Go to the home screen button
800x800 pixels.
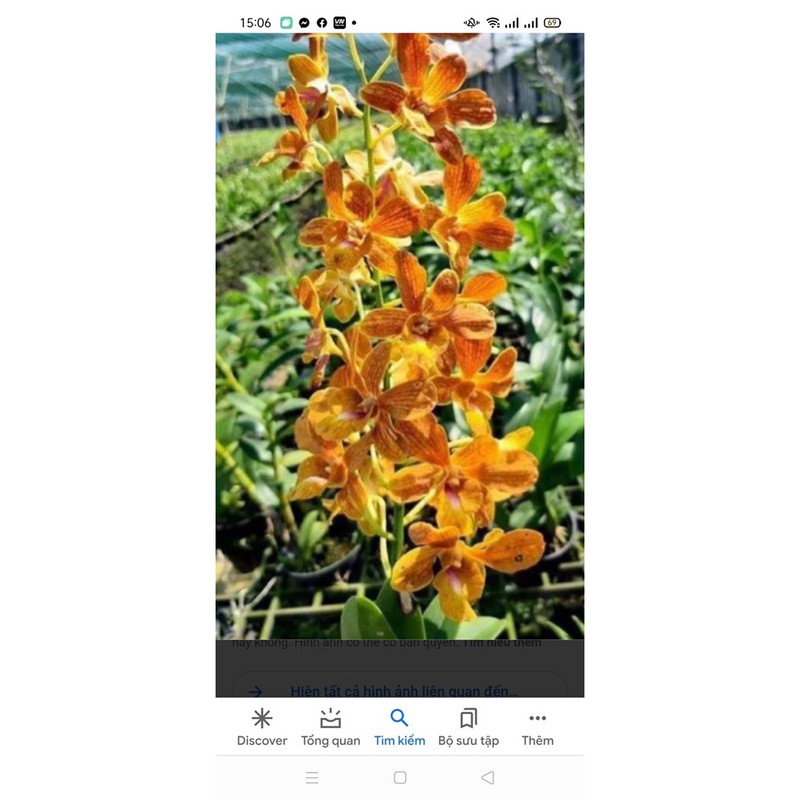[400, 778]
